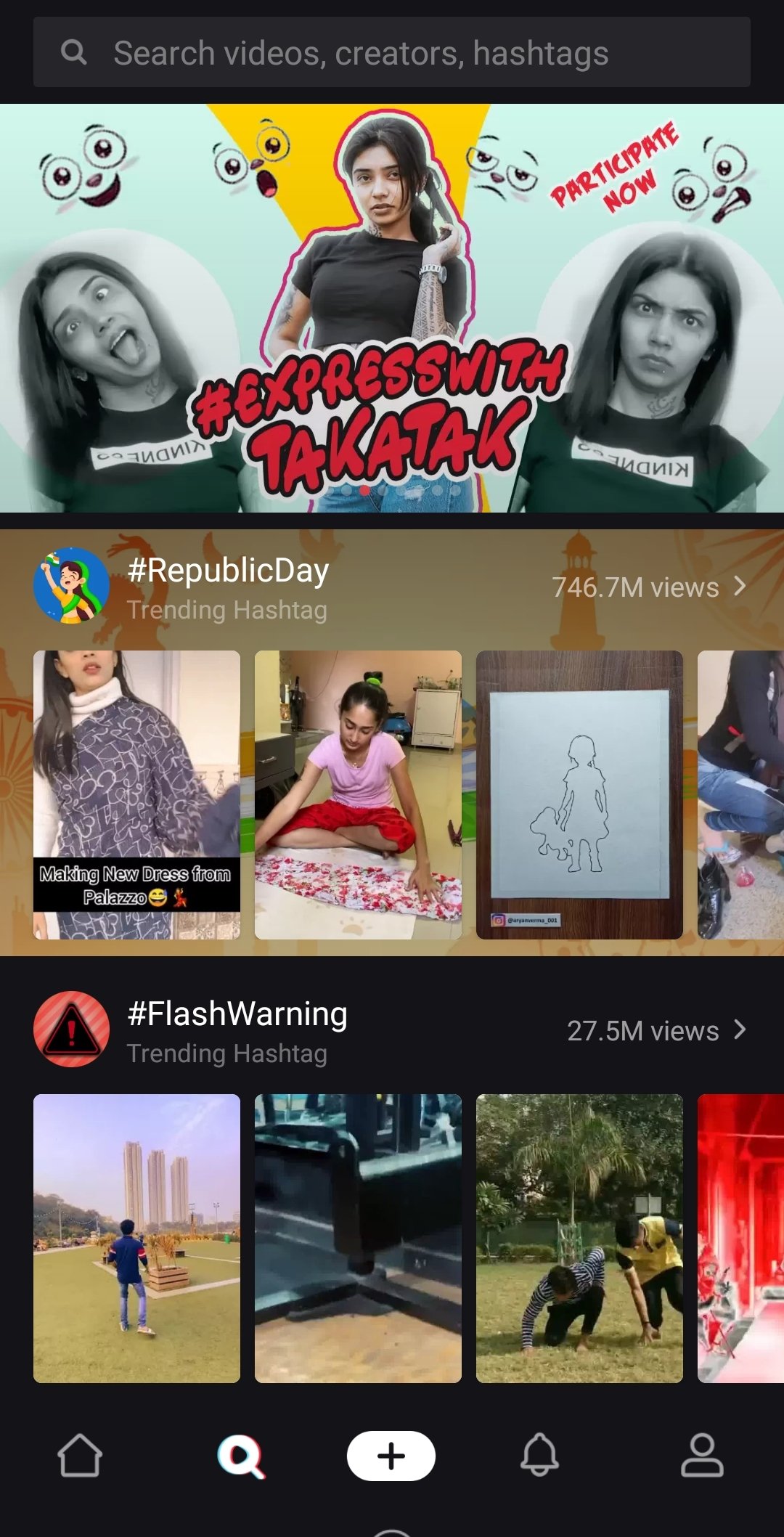Viewport: 784px width, 1537px height.
Task: View all #FlashWarning videos via 27.5M views
Action: 656,1030
